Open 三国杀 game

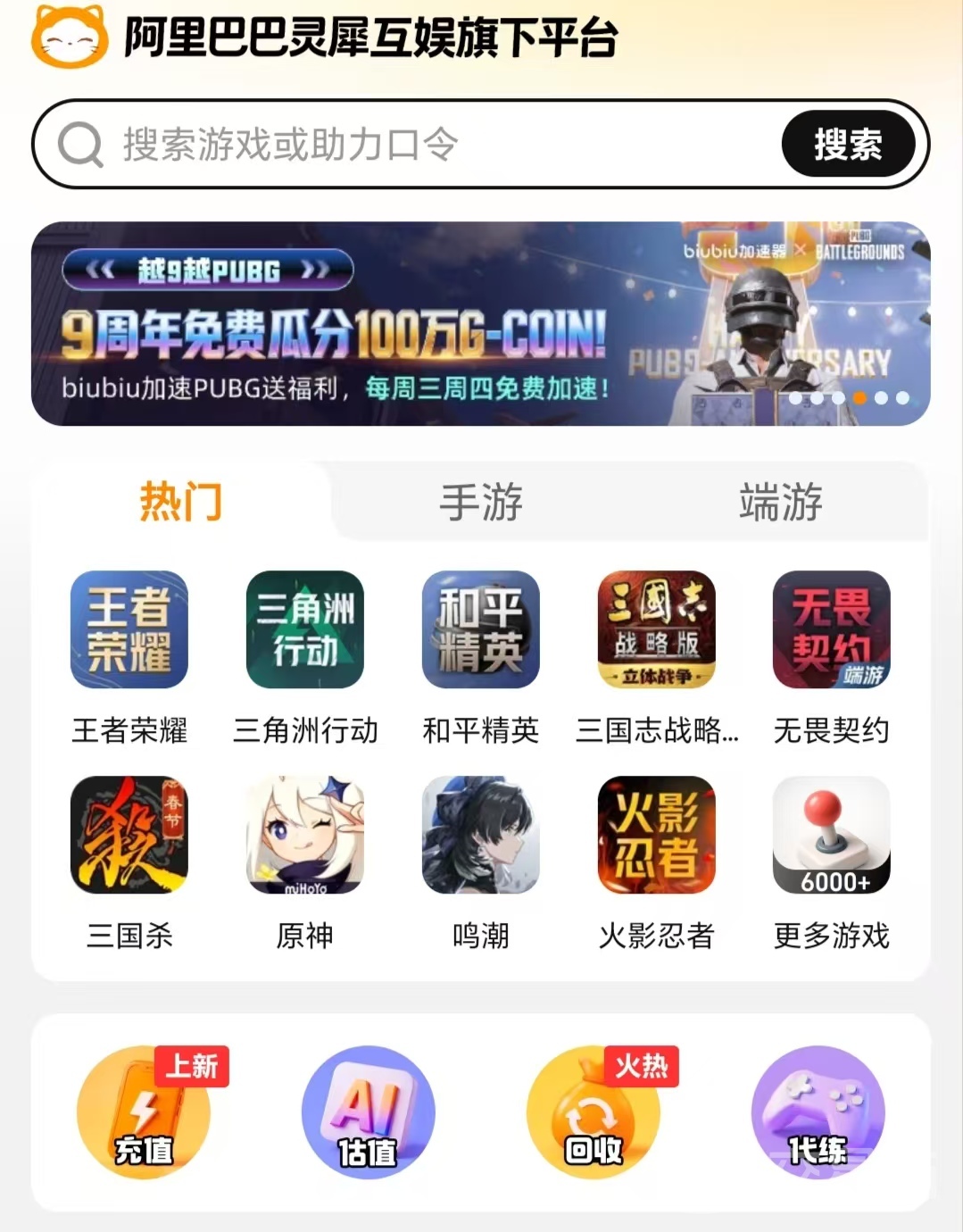pos(129,836)
